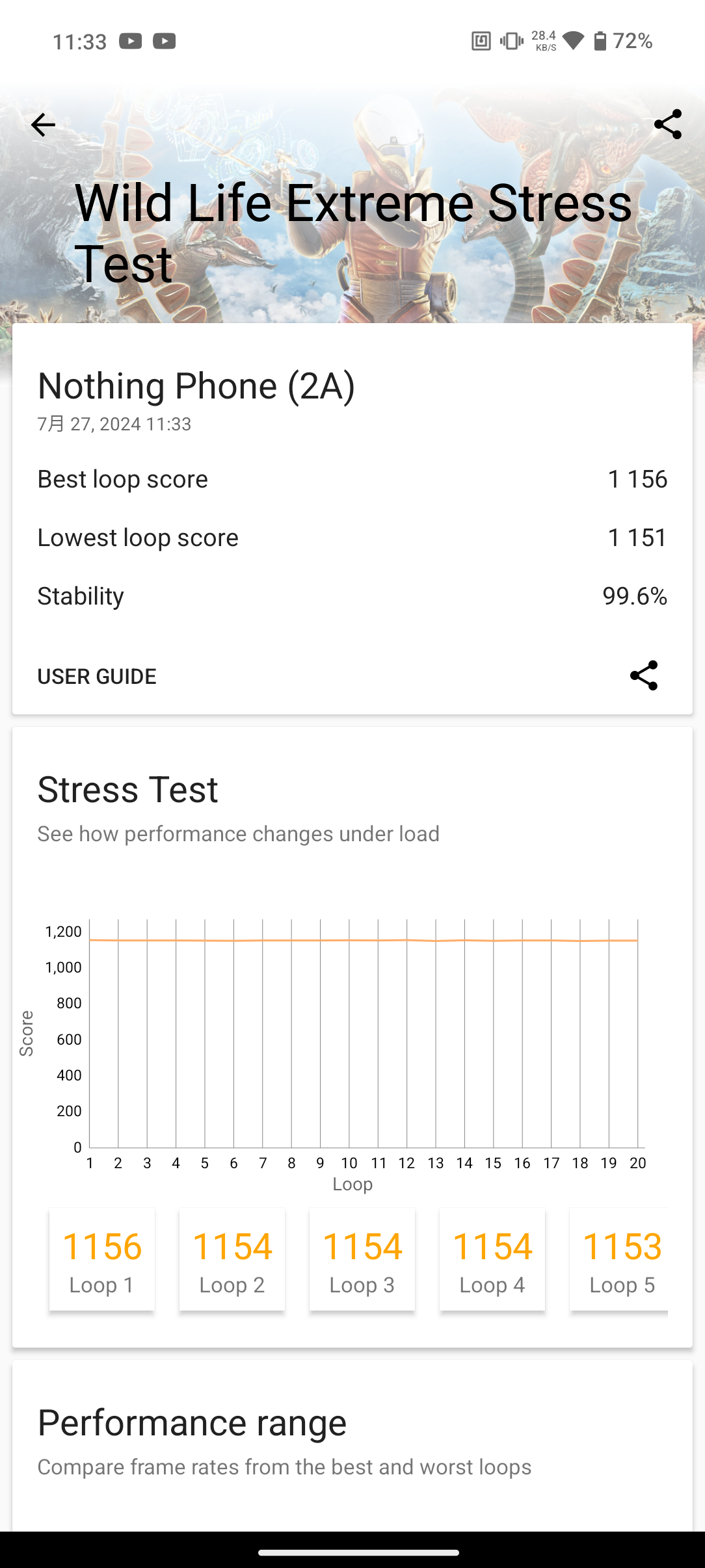Select the Loop 3 score card
The image size is (705, 1568).
coord(362,1260)
